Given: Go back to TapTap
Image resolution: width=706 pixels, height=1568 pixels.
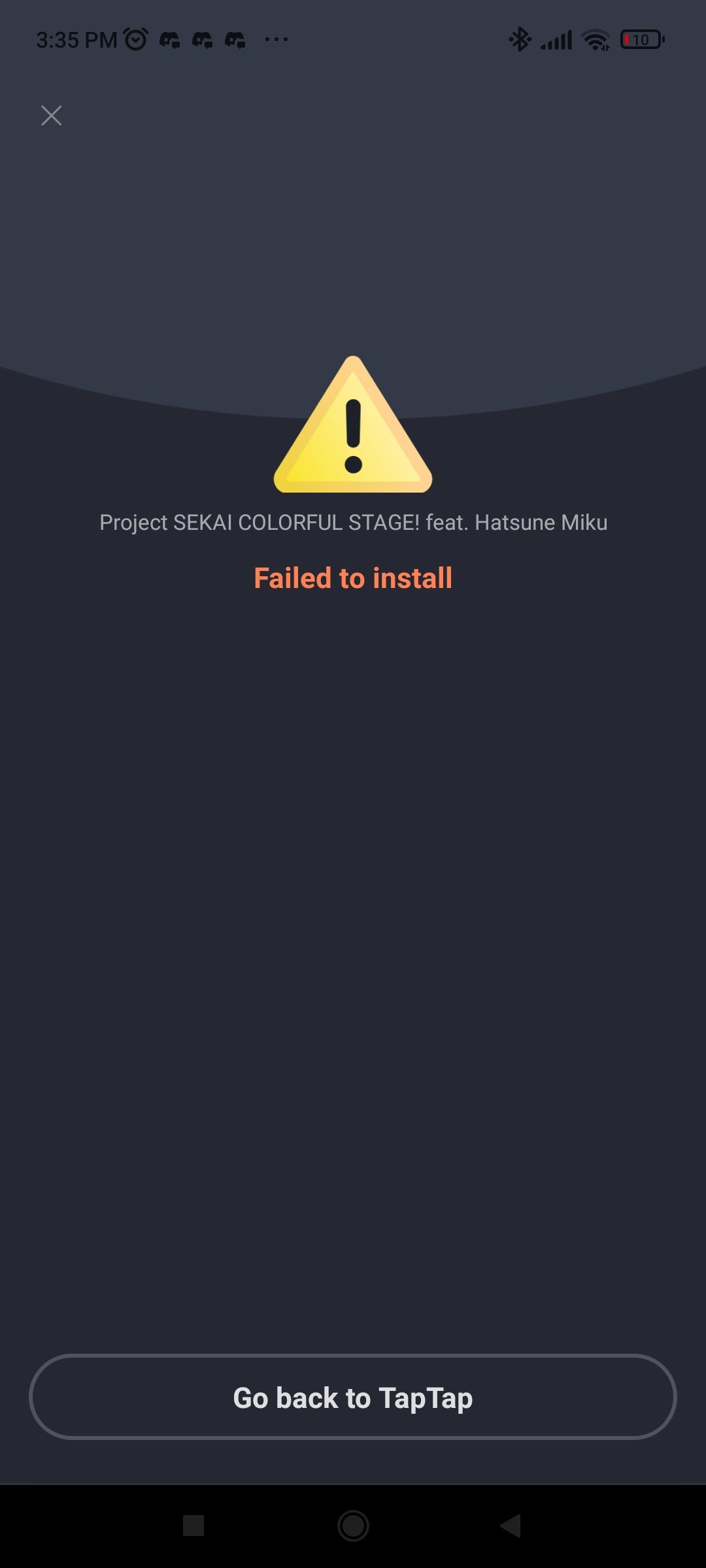Looking at the screenshot, I should coord(353,1397).
